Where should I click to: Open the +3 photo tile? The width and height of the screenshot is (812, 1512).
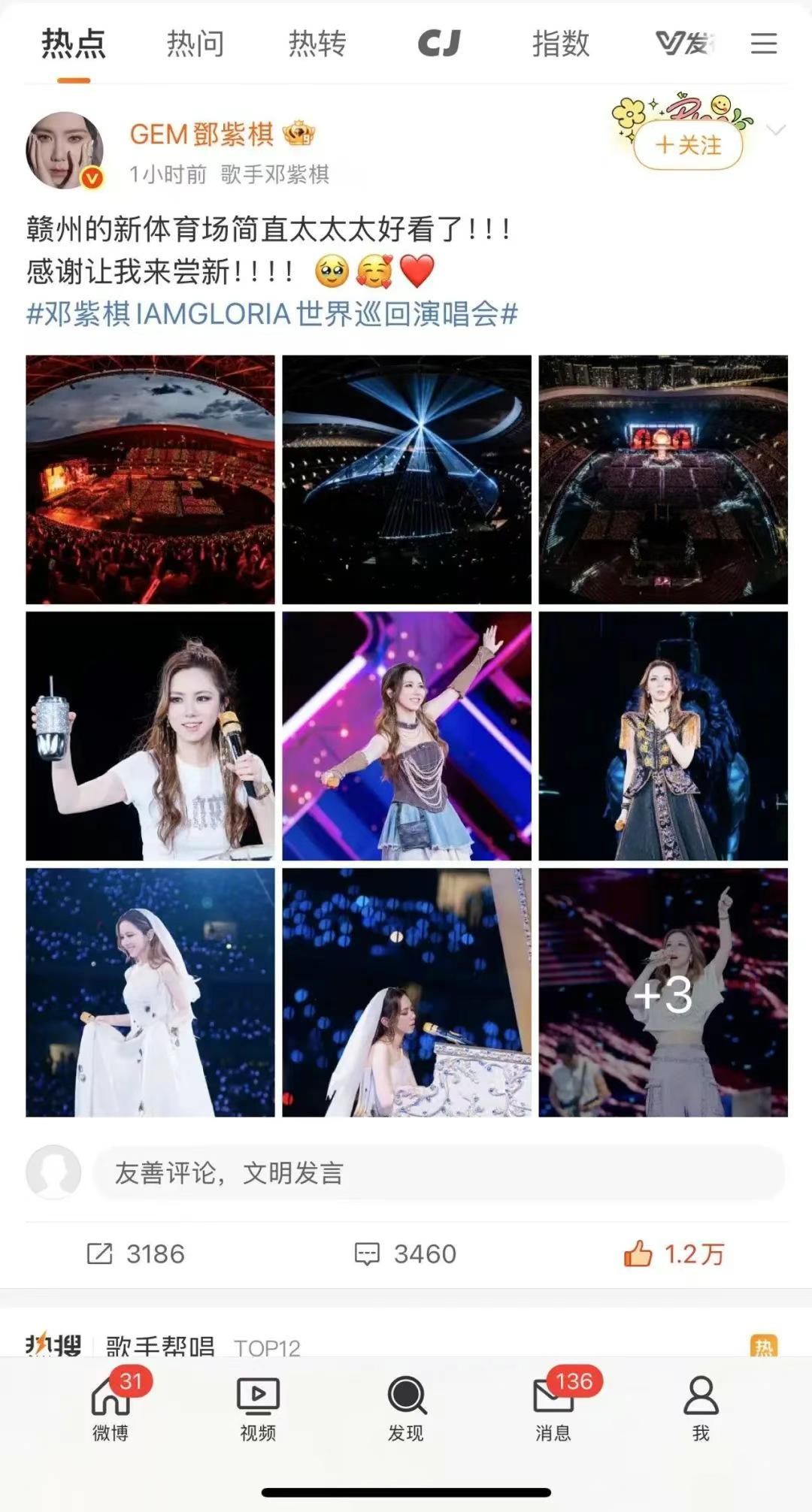click(x=662, y=992)
